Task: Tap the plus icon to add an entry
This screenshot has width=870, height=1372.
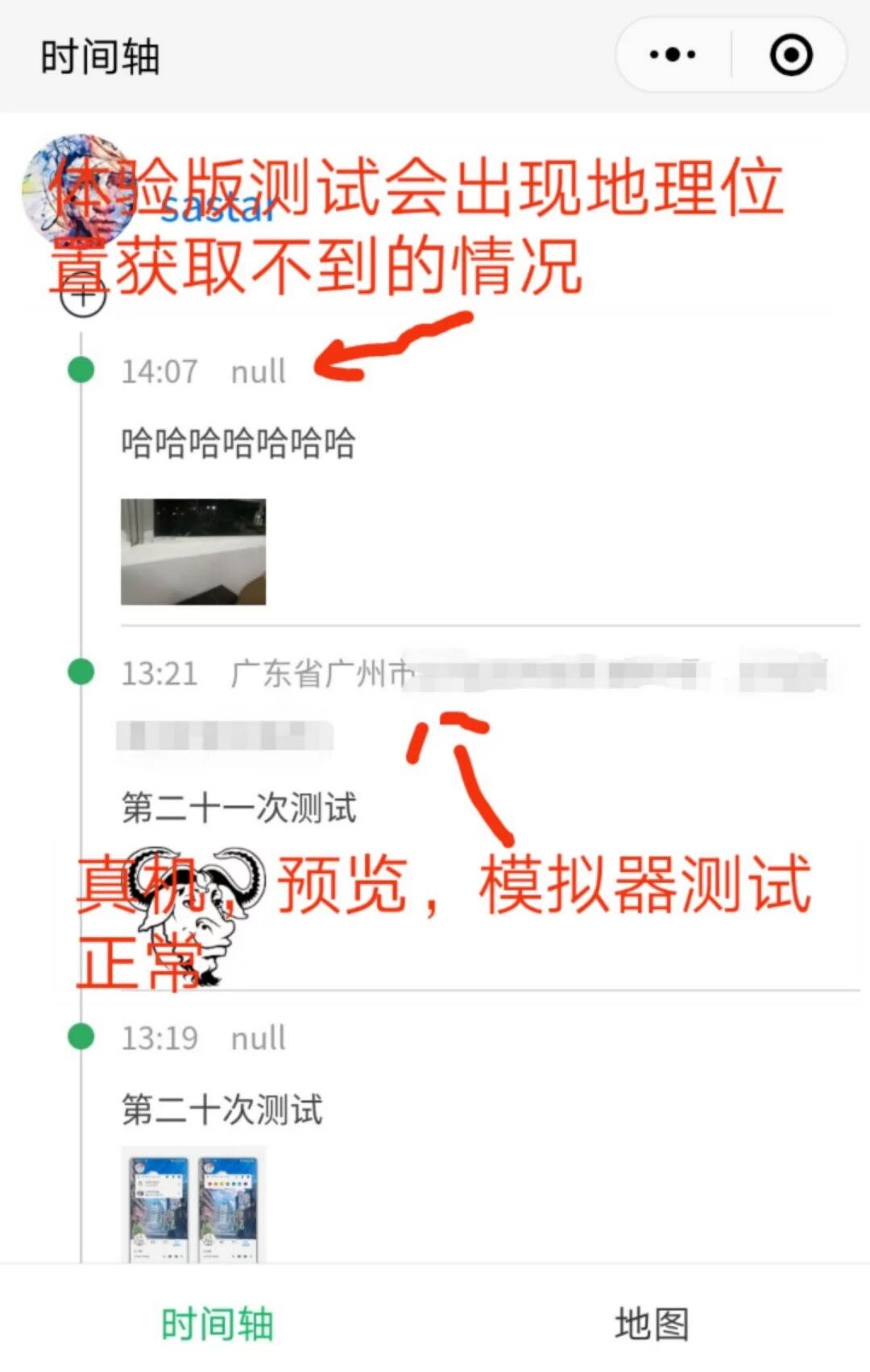Action: 83,295
